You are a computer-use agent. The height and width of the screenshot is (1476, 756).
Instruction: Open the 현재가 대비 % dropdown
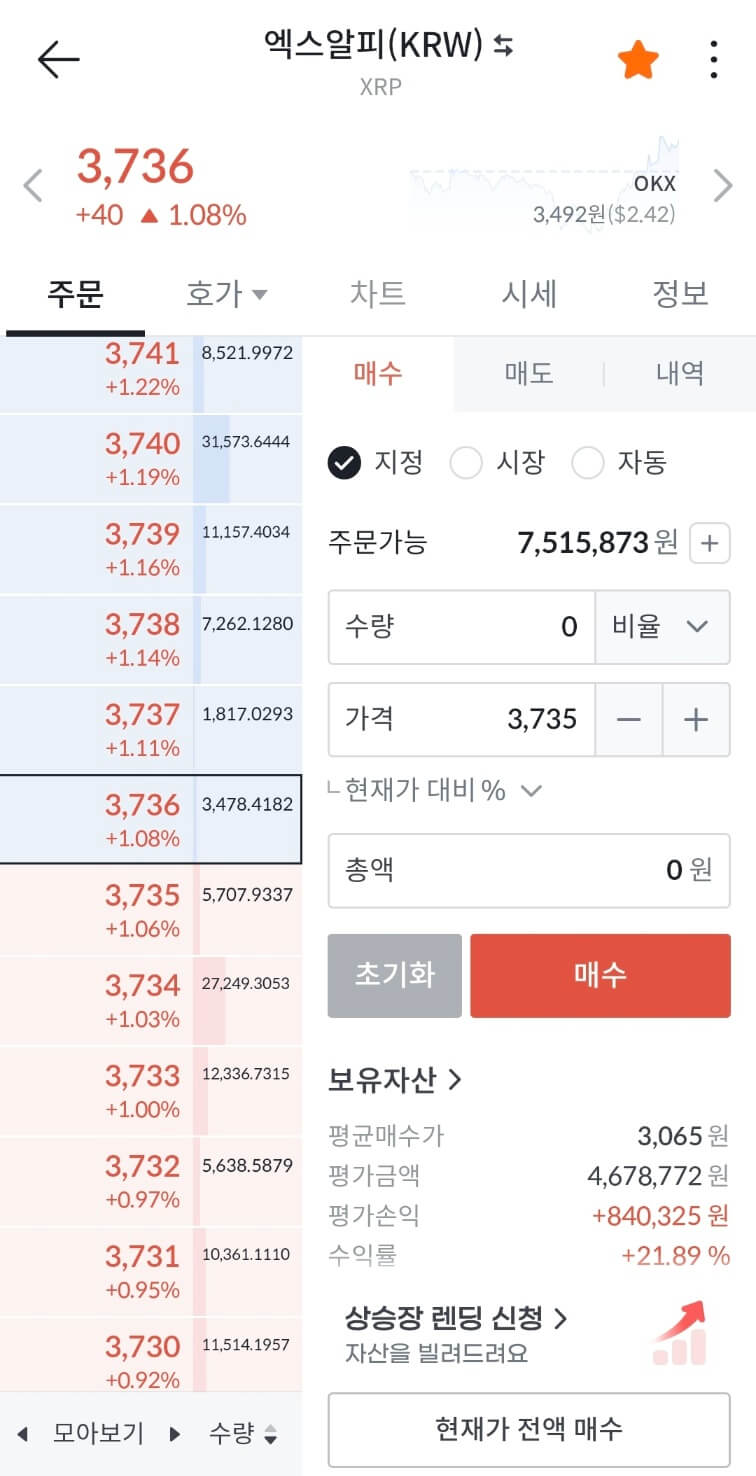530,790
